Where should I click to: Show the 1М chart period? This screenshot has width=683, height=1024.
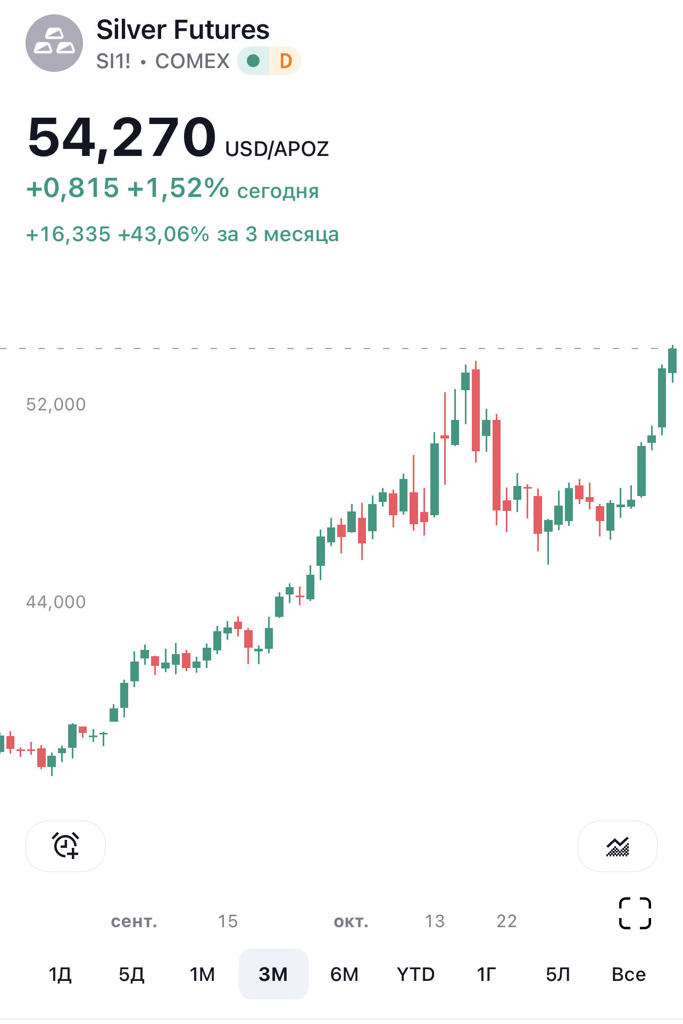pos(202,974)
